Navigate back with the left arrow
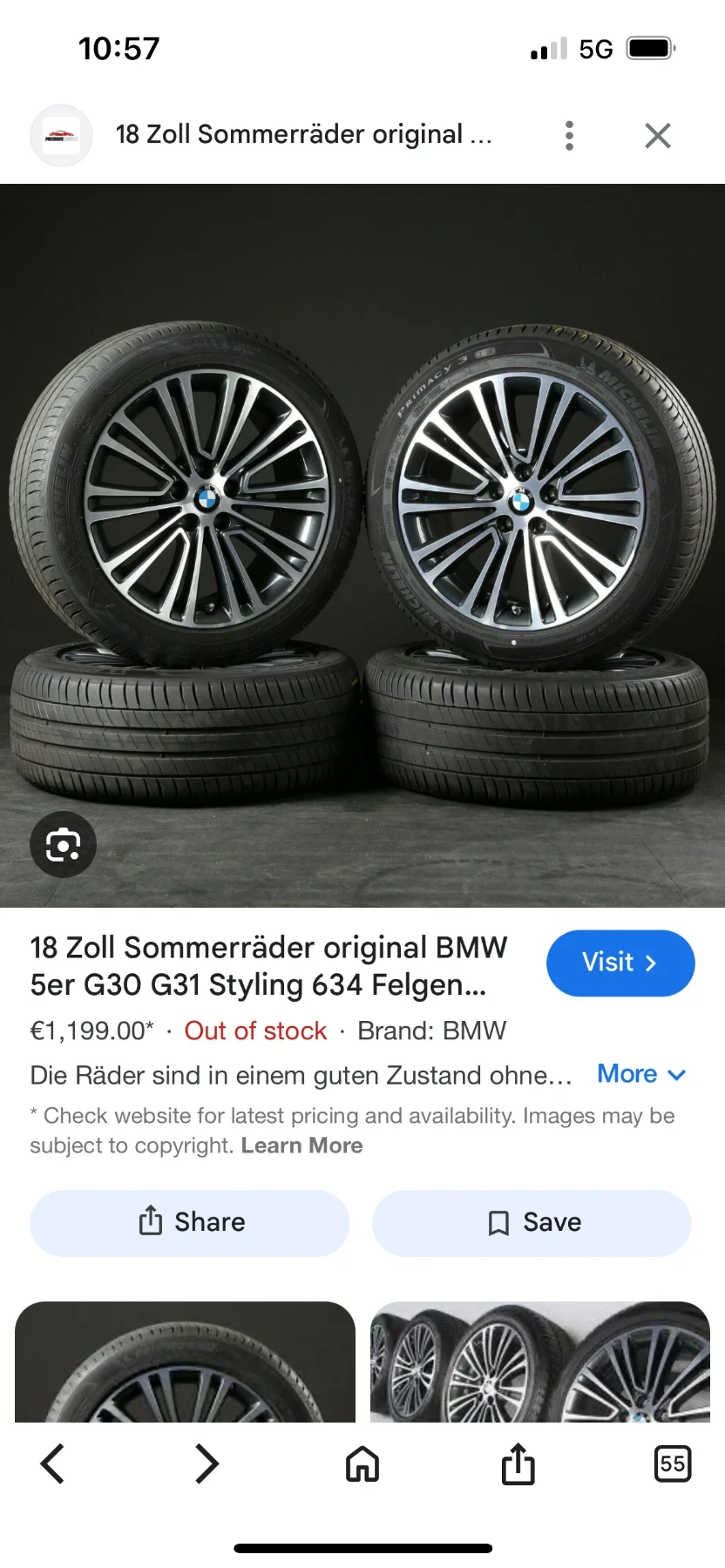Viewport: 725px width, 1568px height. point(51,1463)
